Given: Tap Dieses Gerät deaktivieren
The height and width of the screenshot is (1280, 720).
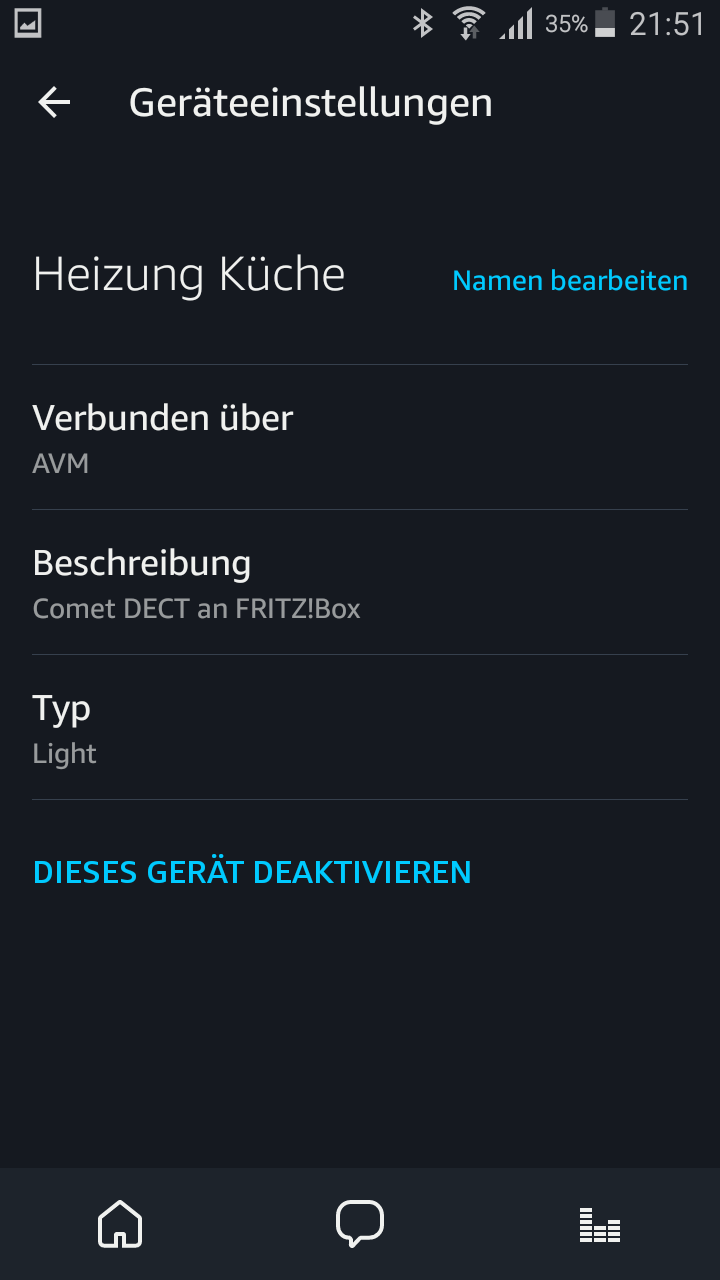Looking at the screenshot, I should tap(252, 872).
